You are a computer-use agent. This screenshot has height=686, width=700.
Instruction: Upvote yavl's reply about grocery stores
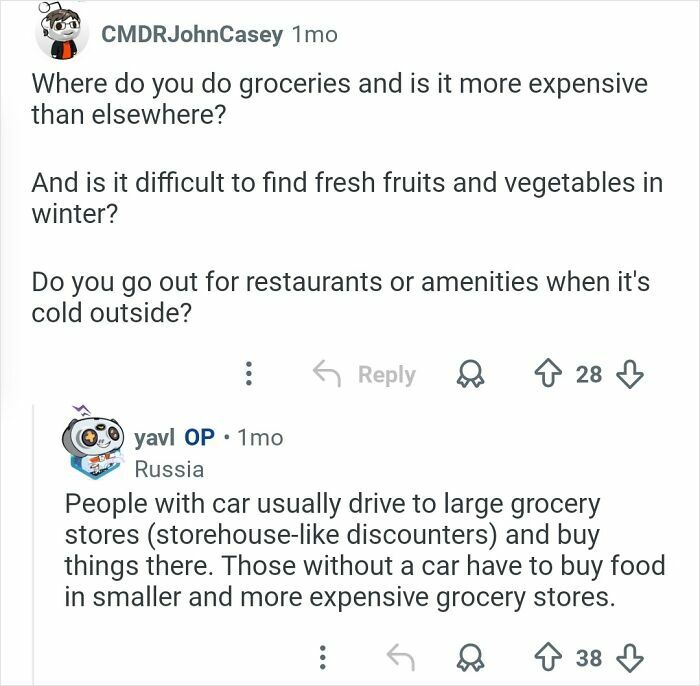pos(546,657)
